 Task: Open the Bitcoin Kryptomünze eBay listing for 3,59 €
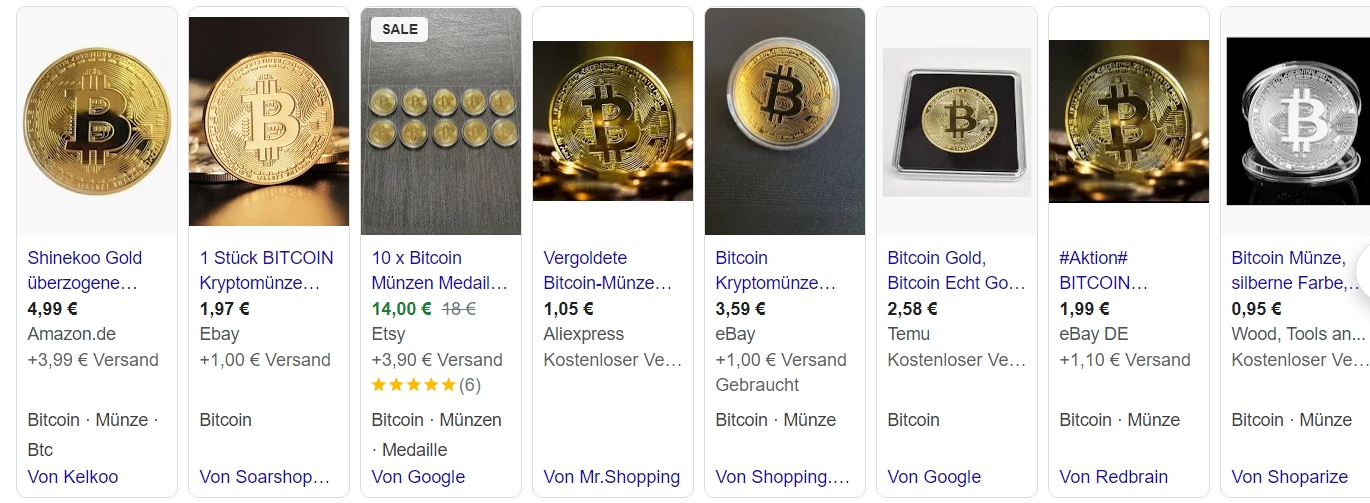tap(775, 270)
